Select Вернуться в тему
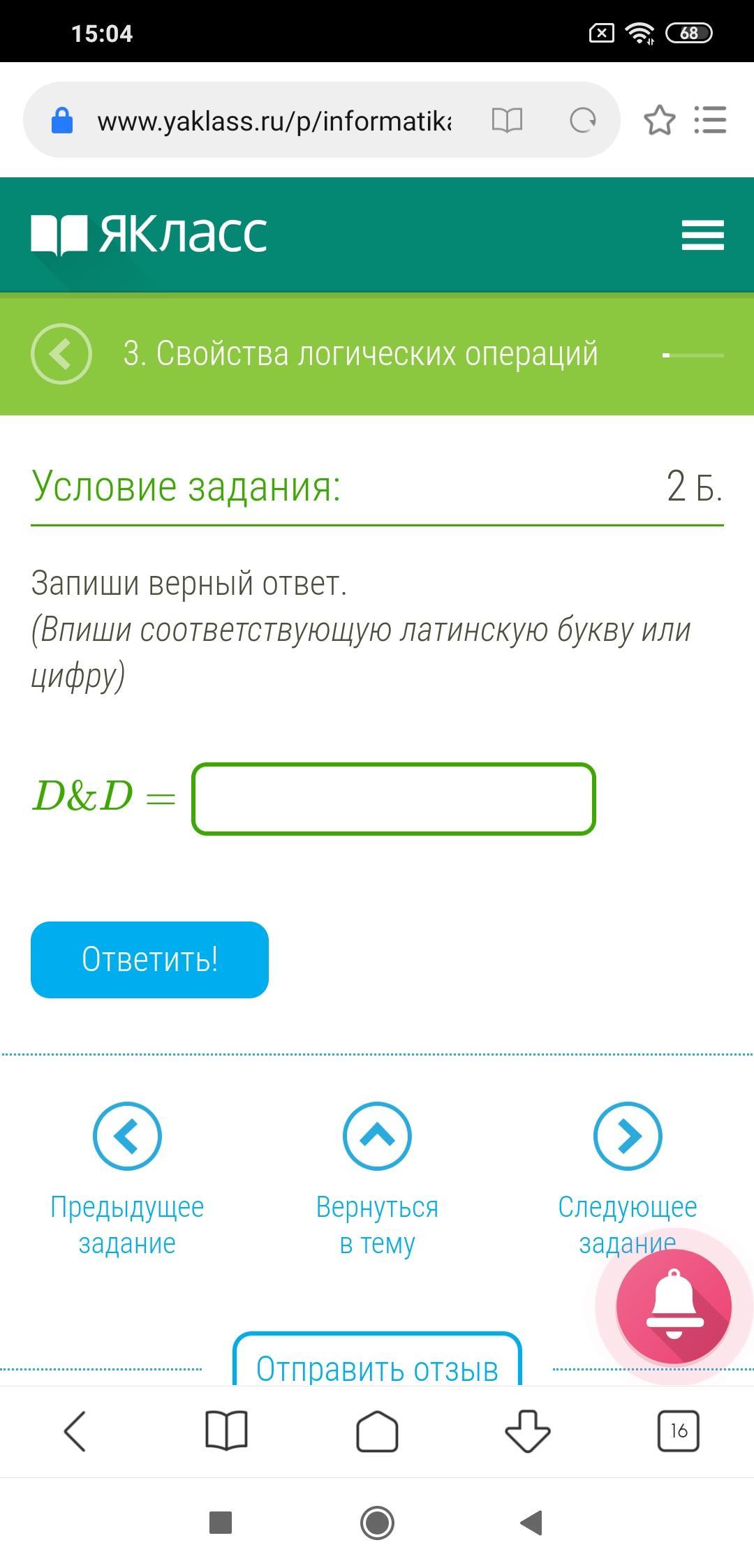Viewport: 754px width, 1568px height. pos(377,1137)
